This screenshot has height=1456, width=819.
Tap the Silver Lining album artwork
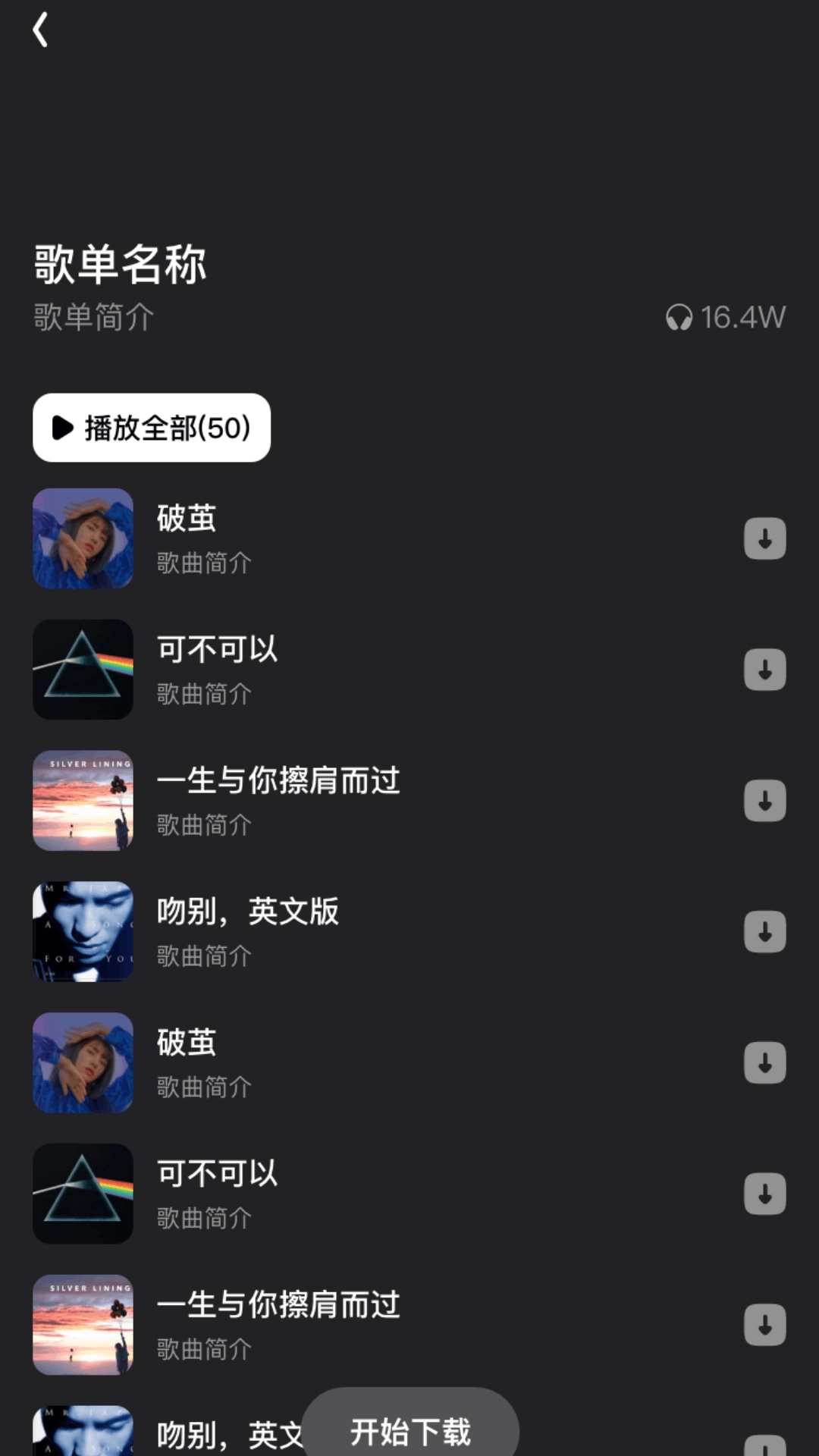coord(83,800)
